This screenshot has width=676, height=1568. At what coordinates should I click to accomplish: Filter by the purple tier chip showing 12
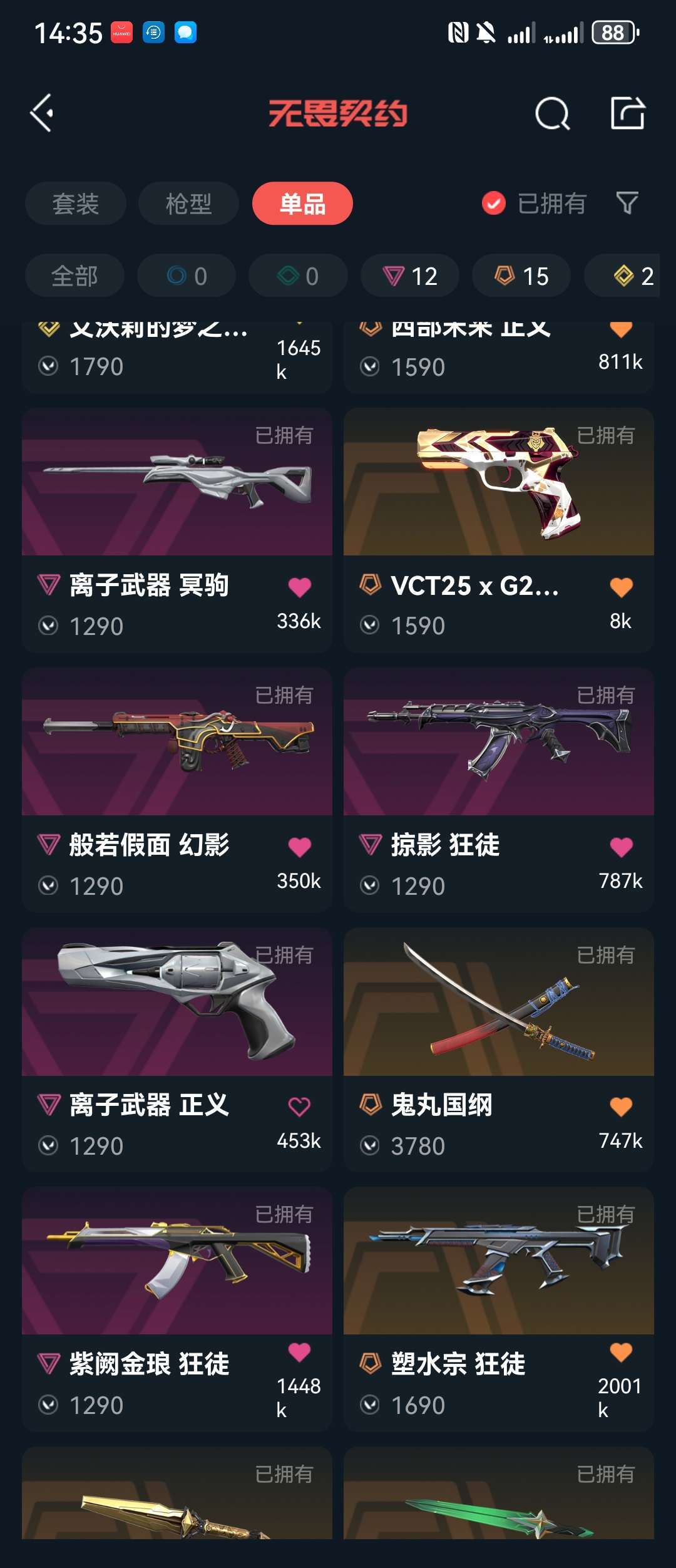point(410,276)
